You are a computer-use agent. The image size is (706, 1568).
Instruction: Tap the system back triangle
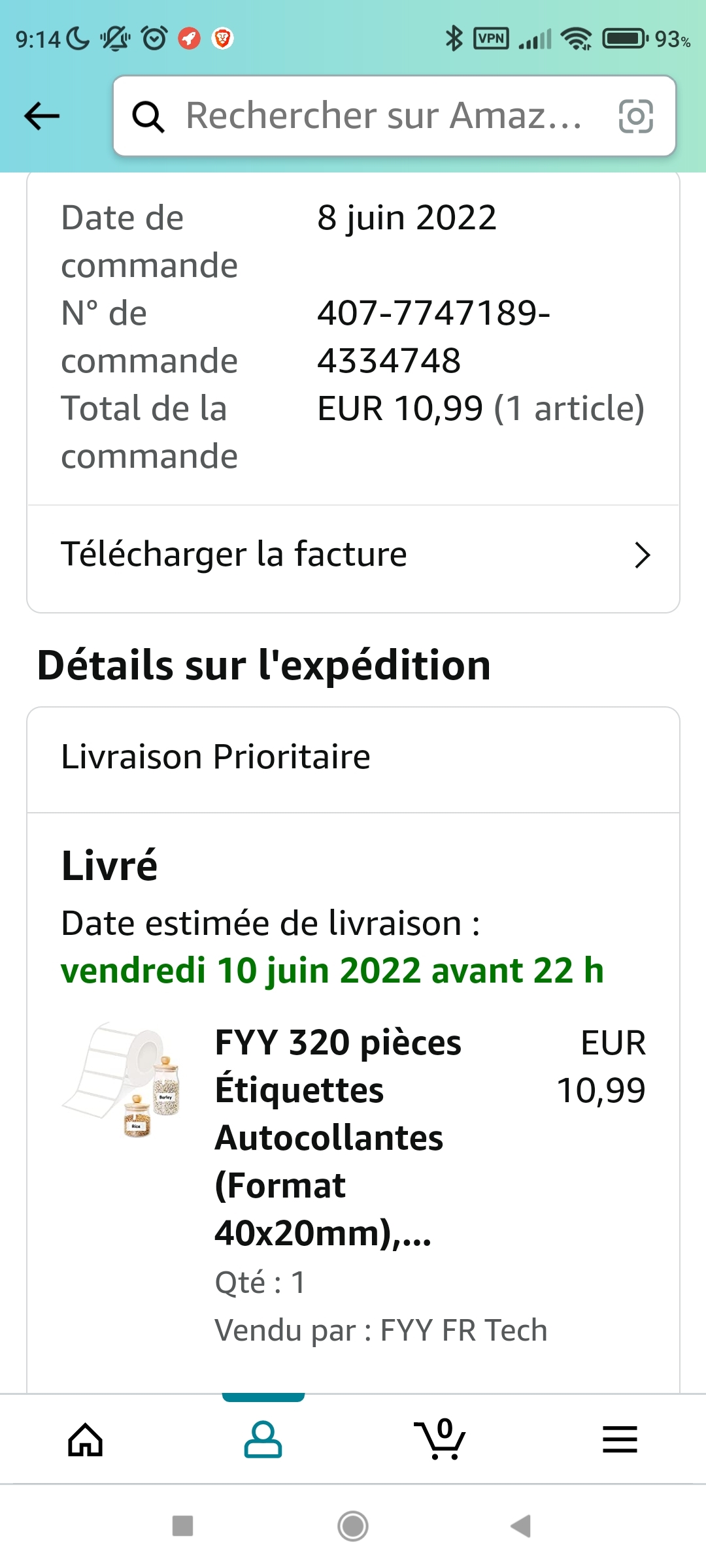point(521,1526)
